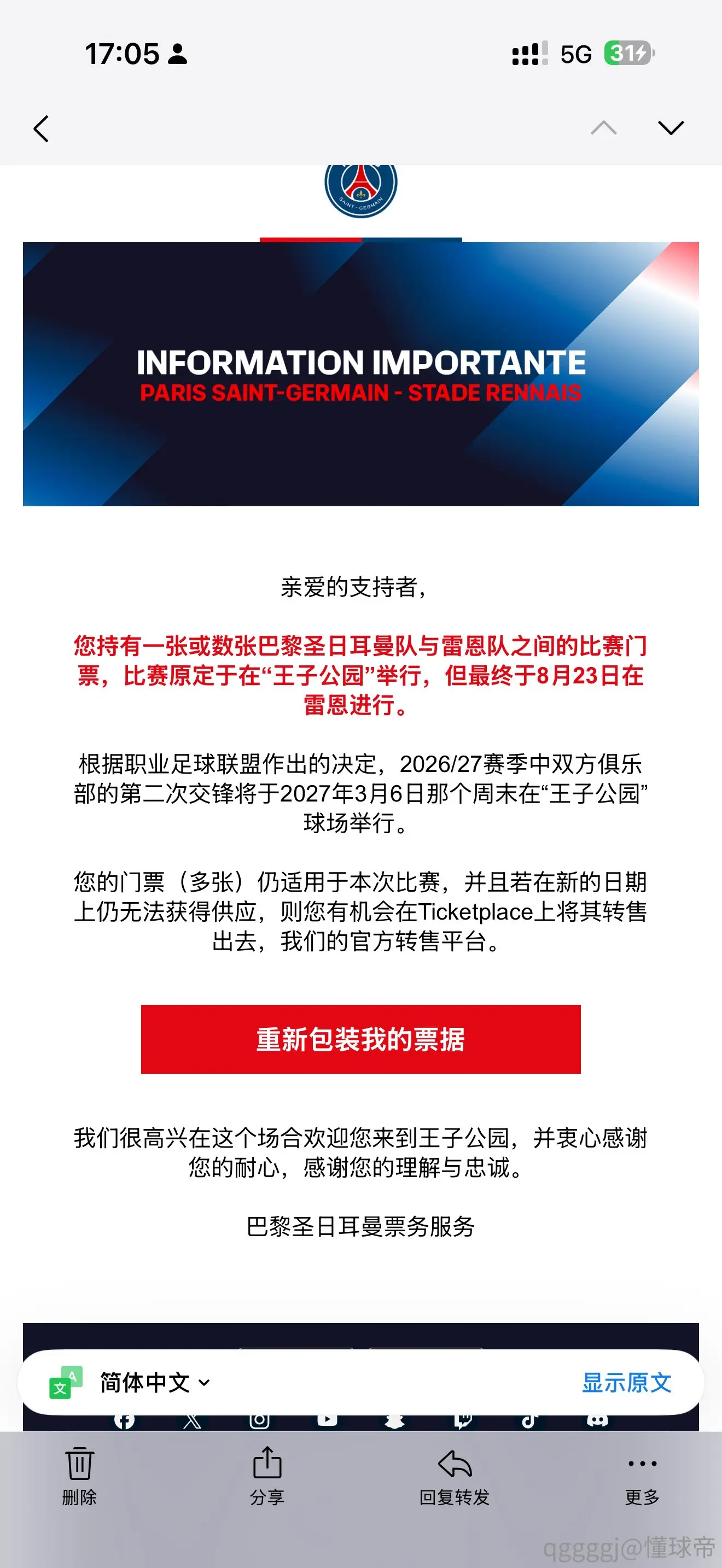Open 回复转发 reply and forward options

(x=454, y=1476)
